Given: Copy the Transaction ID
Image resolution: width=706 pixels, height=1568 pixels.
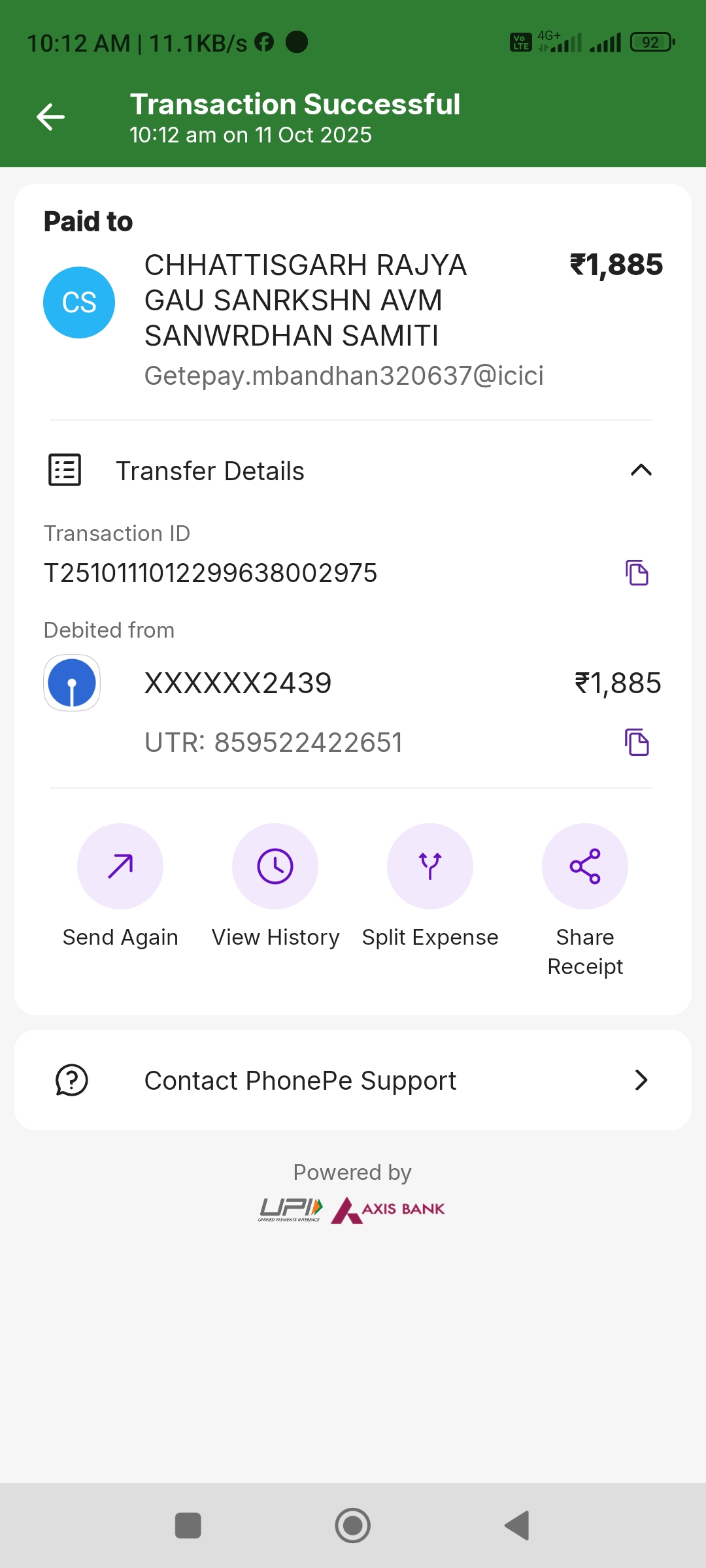Looking at the screenshot, I should (x=637, y=573).
